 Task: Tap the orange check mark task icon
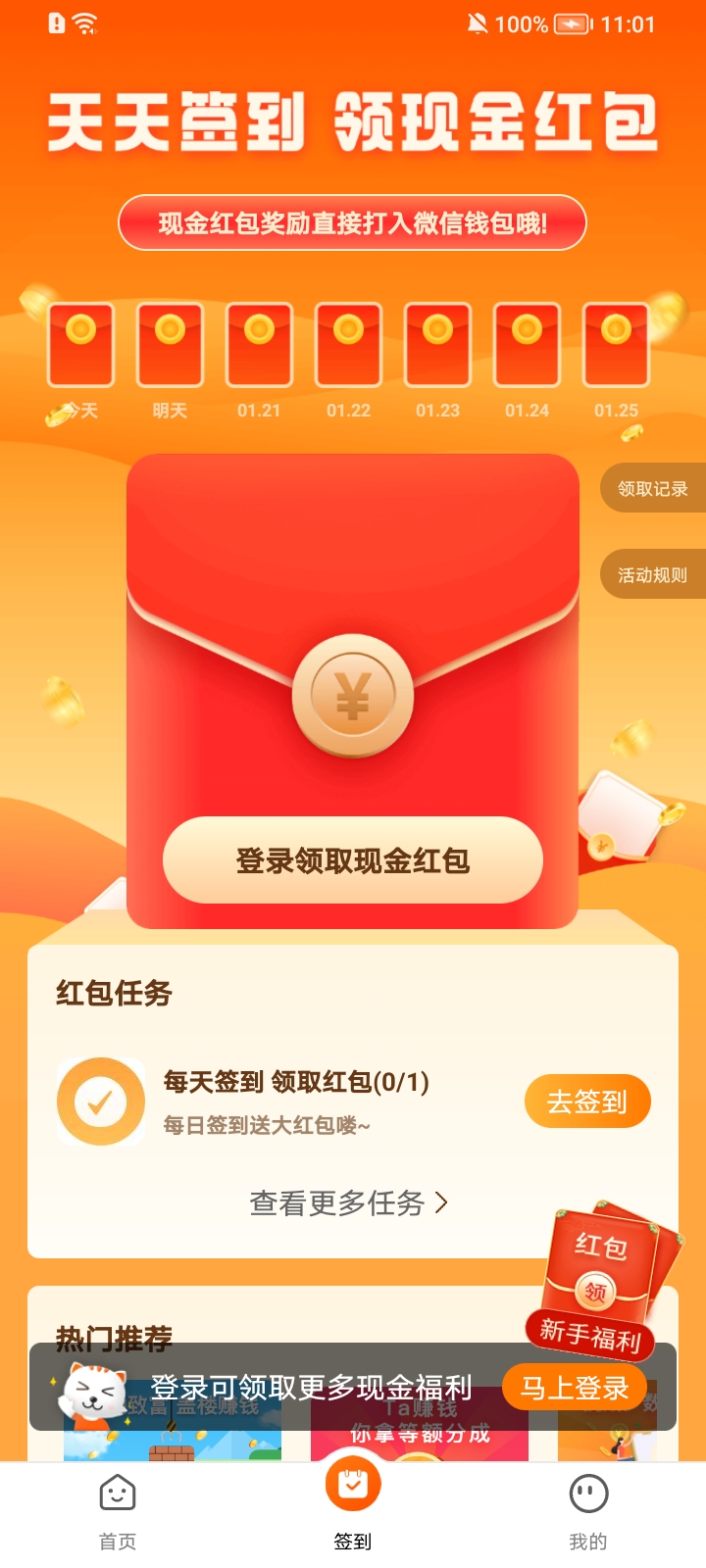pyautogui.click(x=101, y=1101)
